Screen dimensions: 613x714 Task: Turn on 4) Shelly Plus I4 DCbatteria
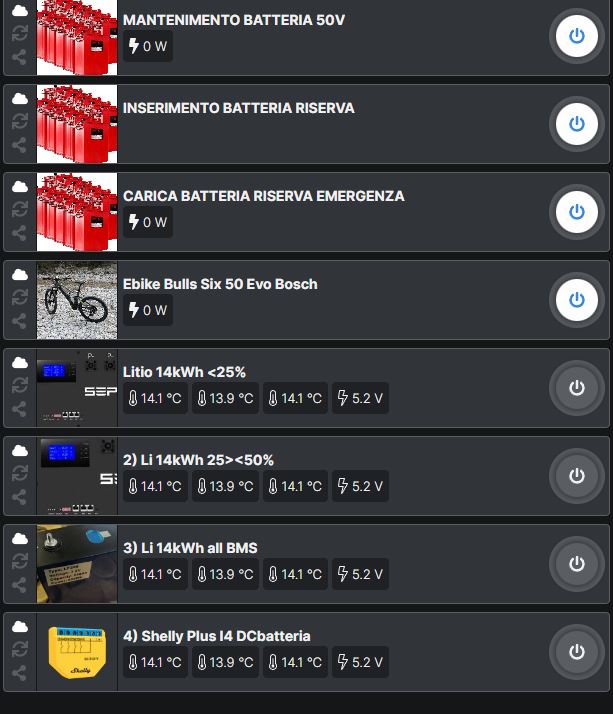click(576, 652)
